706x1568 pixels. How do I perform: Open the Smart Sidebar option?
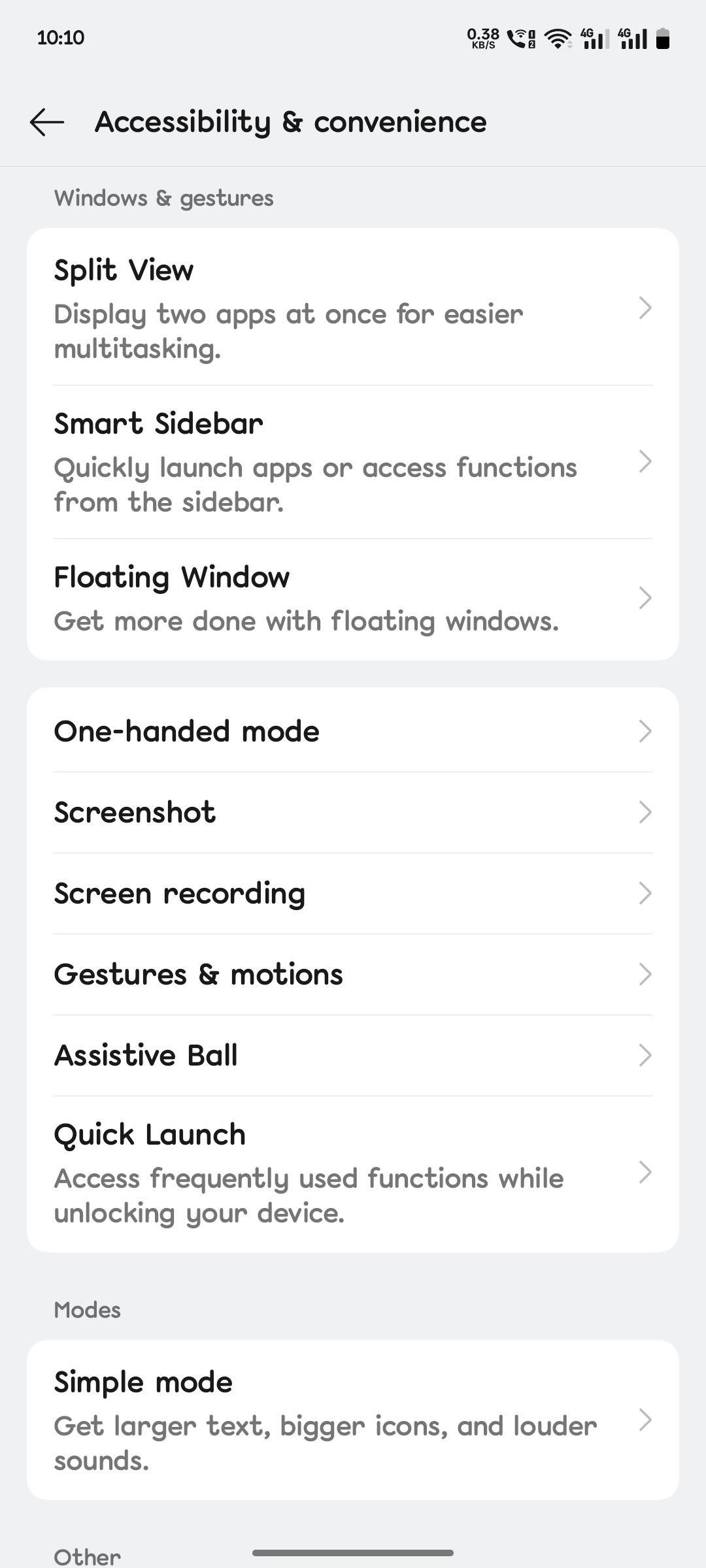click(x=353, y=462)
